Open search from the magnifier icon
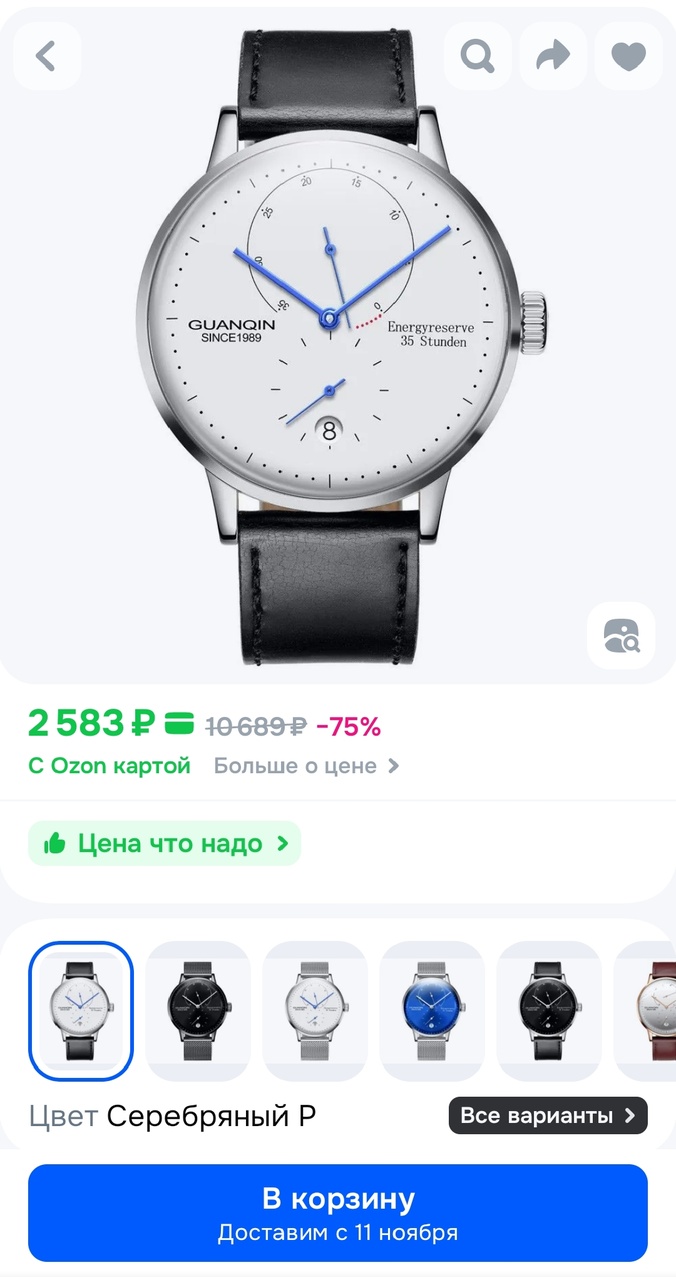676x1280 pixels. tap(478, 56)
